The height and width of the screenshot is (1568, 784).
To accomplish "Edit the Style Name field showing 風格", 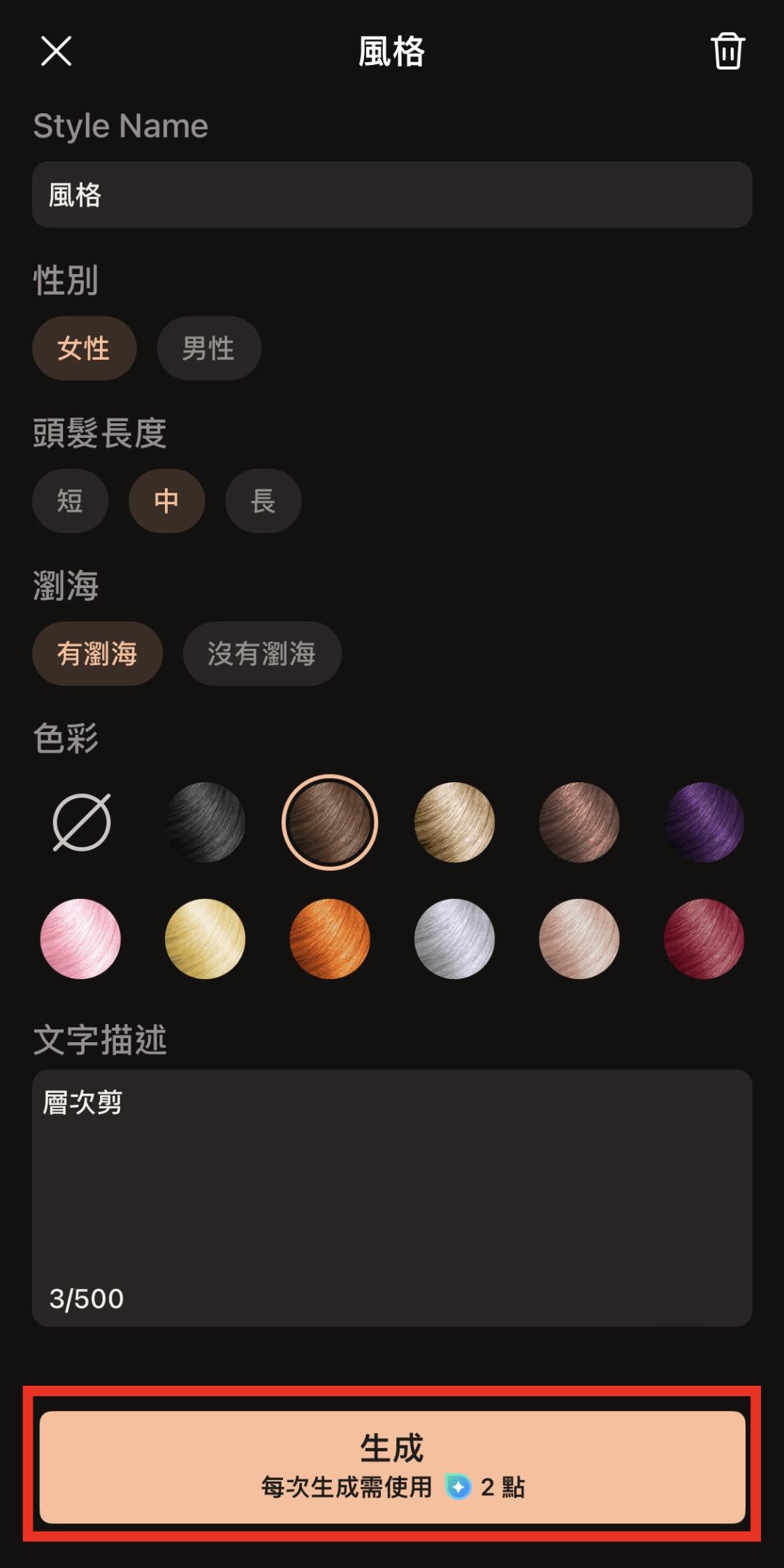I will pos(391,196).
